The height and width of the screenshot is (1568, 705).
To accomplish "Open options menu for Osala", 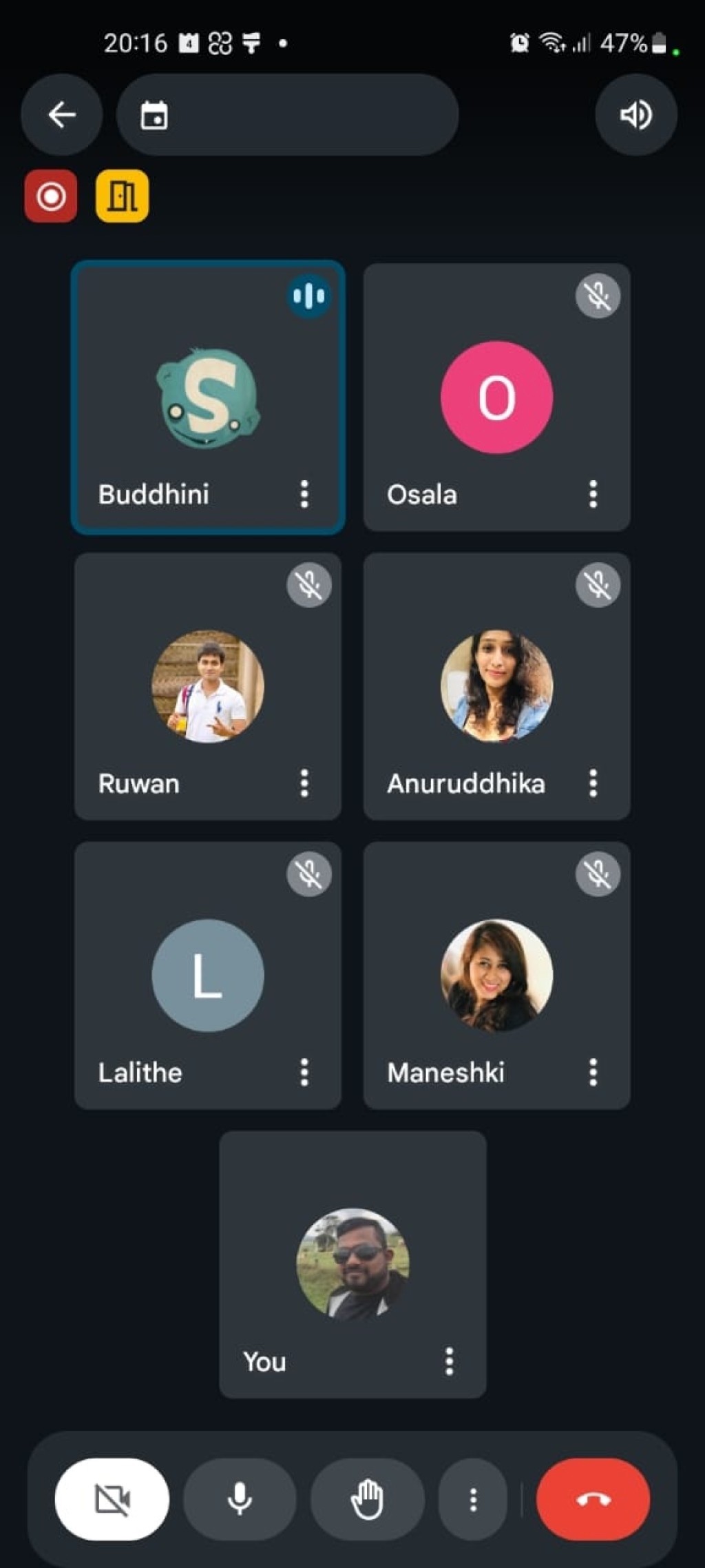I will [593, 494].
